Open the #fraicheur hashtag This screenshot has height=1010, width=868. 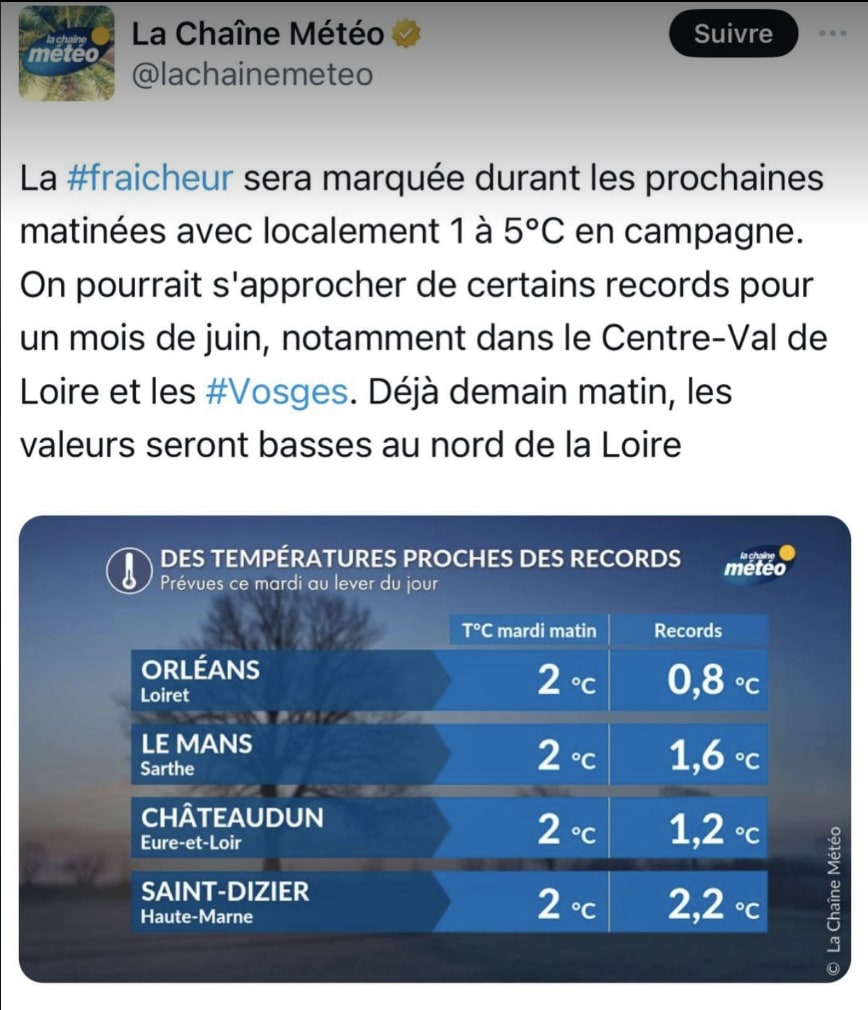(151, 179)
